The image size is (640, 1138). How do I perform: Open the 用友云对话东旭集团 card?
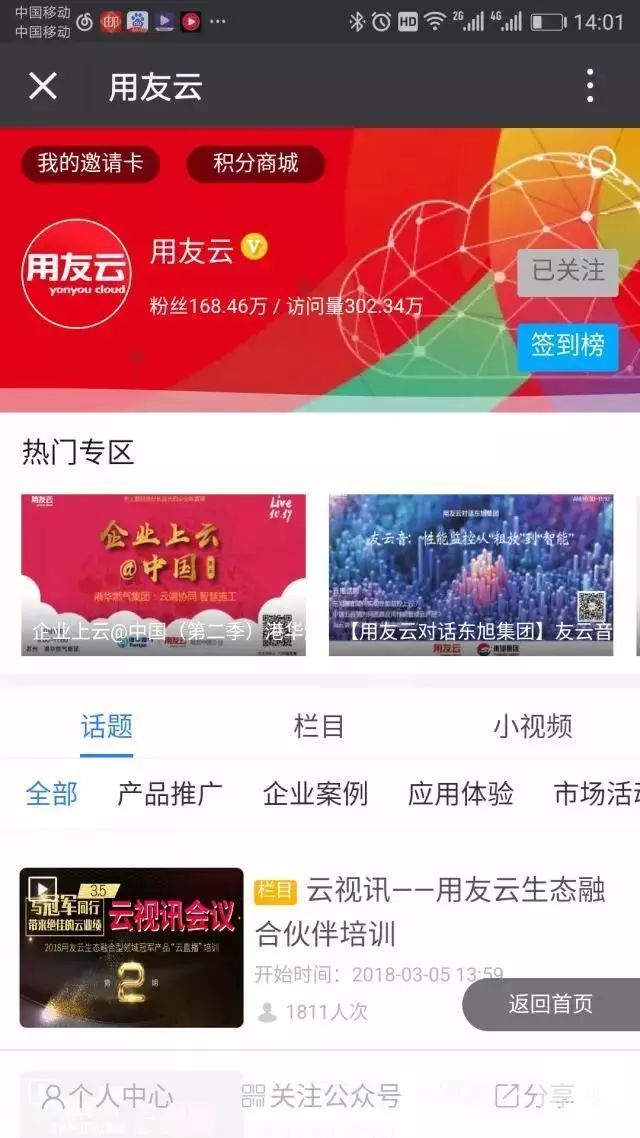(x=471, y=575)
